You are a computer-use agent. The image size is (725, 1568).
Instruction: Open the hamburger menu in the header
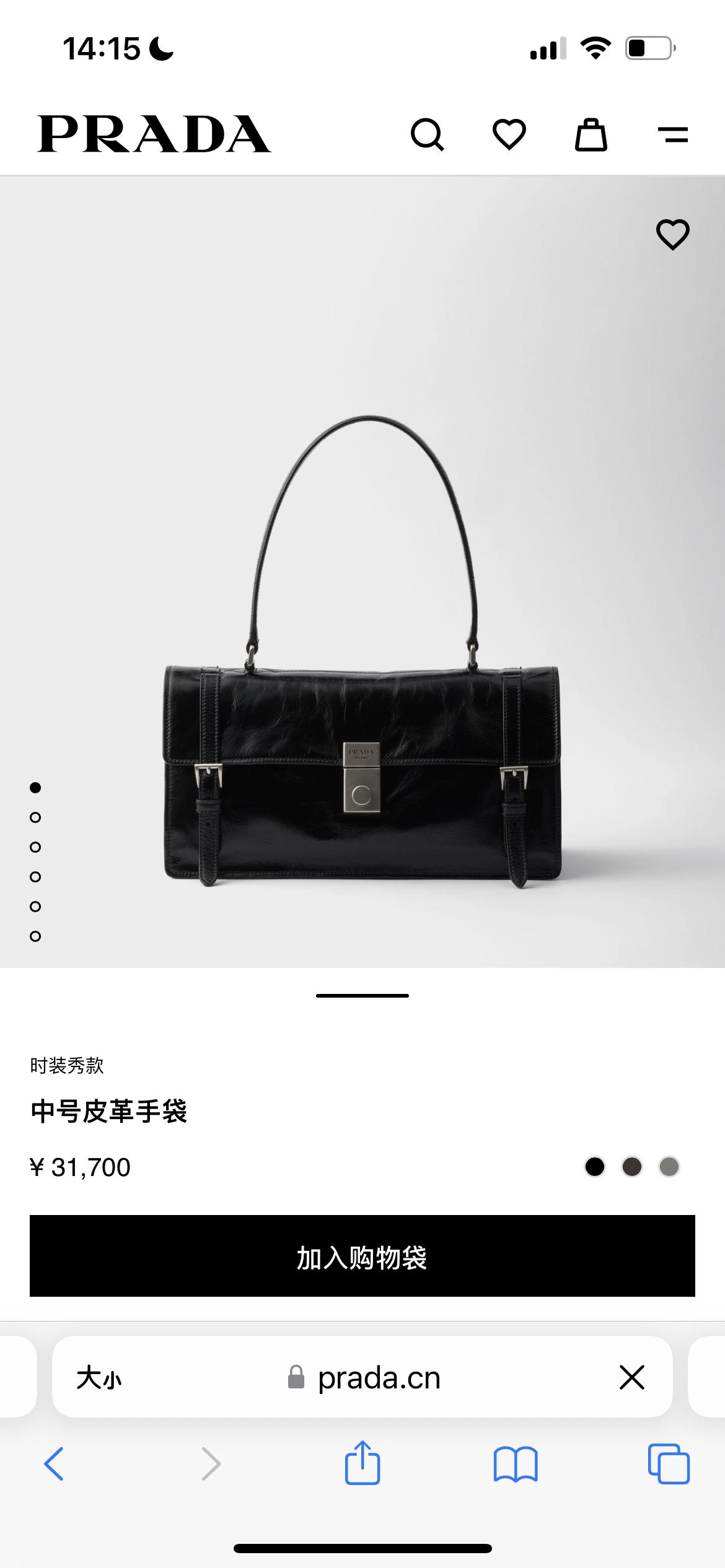(673, 134)
